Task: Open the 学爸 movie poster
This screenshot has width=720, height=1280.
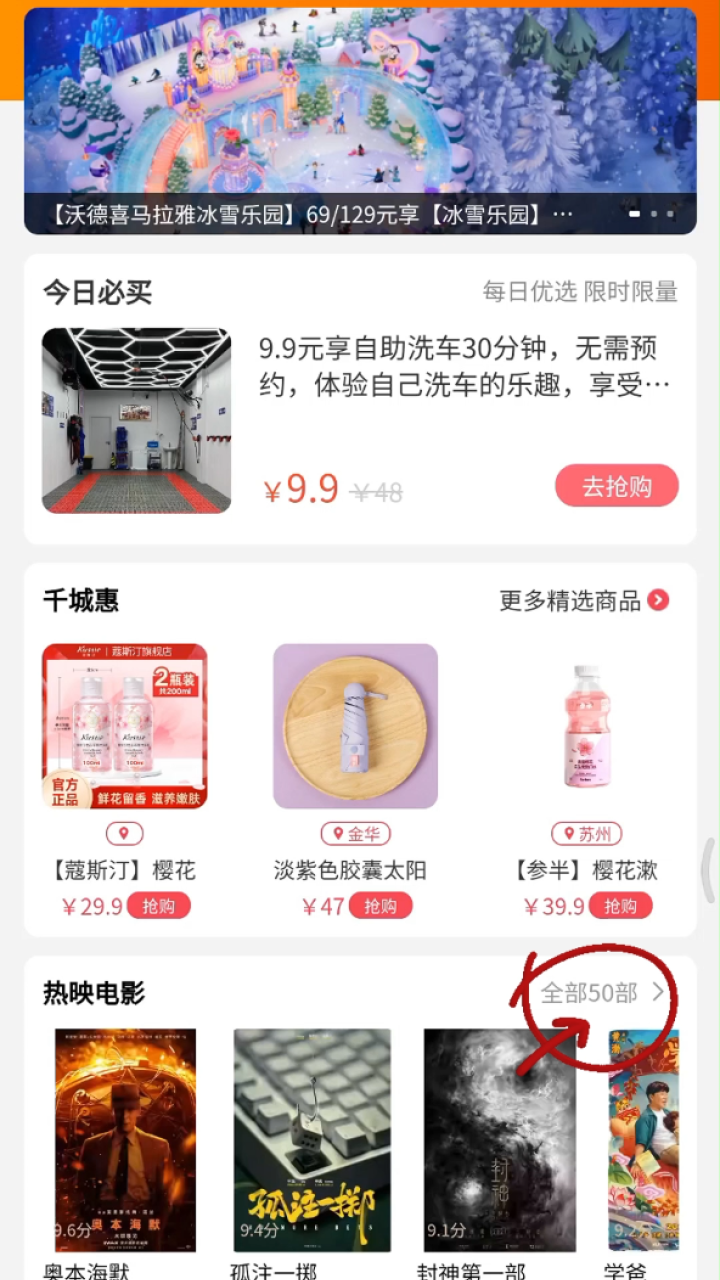Action: pyautogui.click(x=643, y=1140)
